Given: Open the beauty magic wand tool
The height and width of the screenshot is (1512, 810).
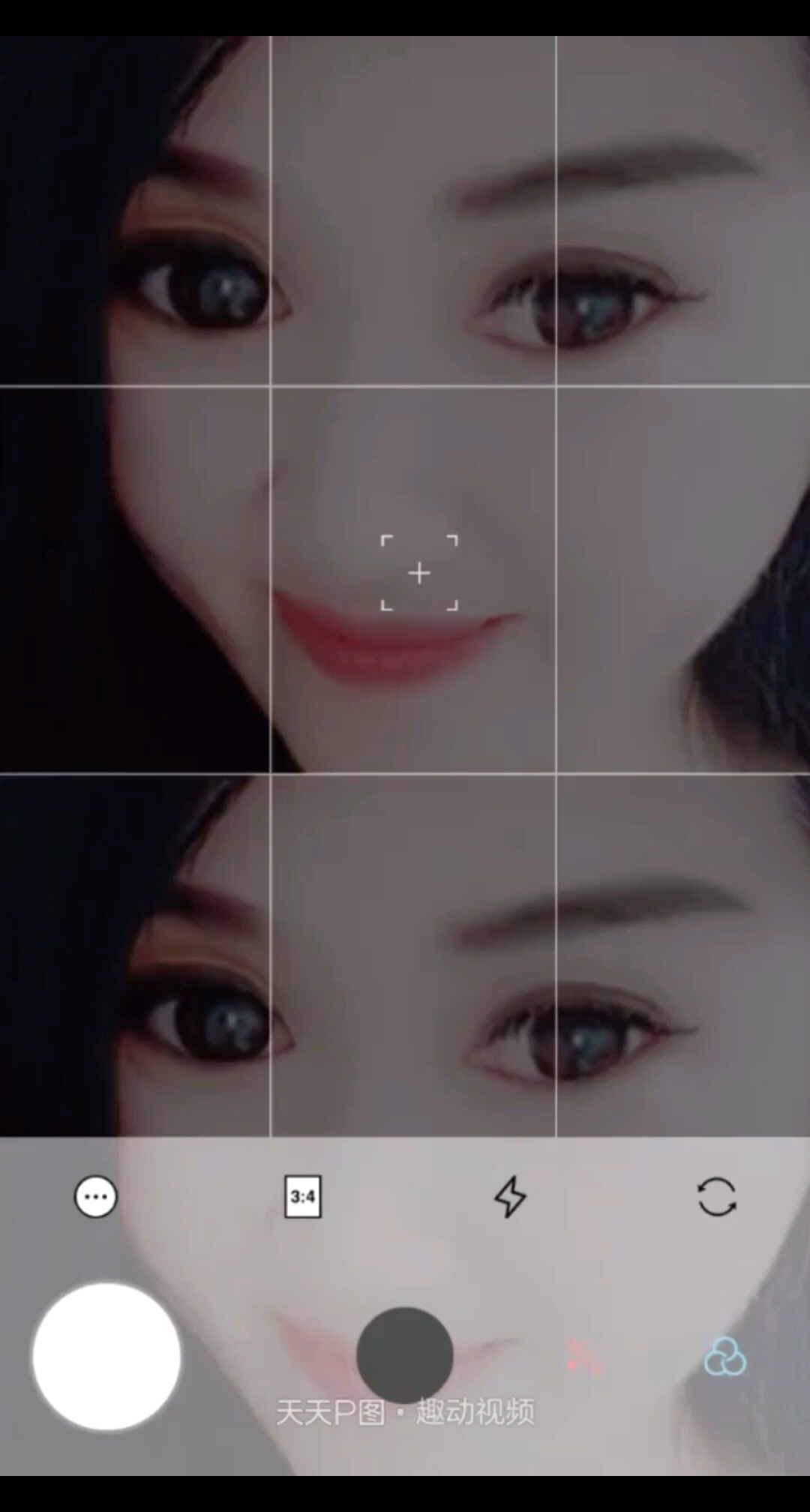Looking at the screenshot, I should click(x=583, y=1356).
